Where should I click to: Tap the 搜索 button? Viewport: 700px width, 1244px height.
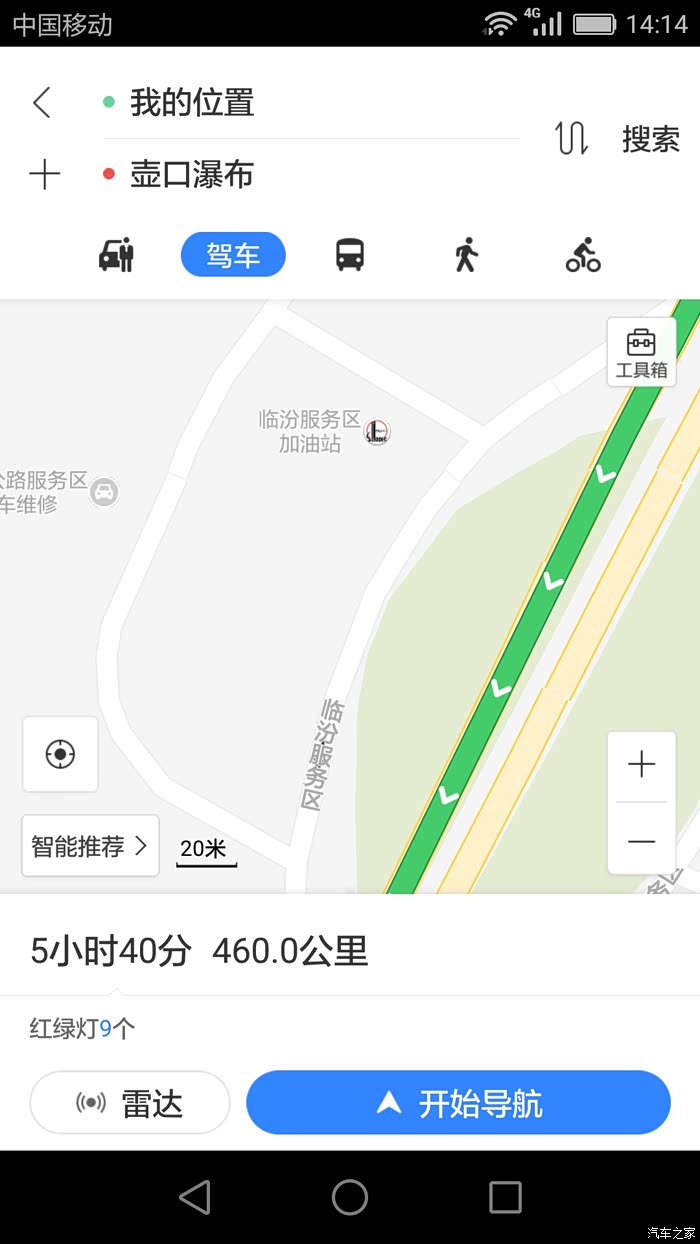pyautogui.click(x=651, y=139)
